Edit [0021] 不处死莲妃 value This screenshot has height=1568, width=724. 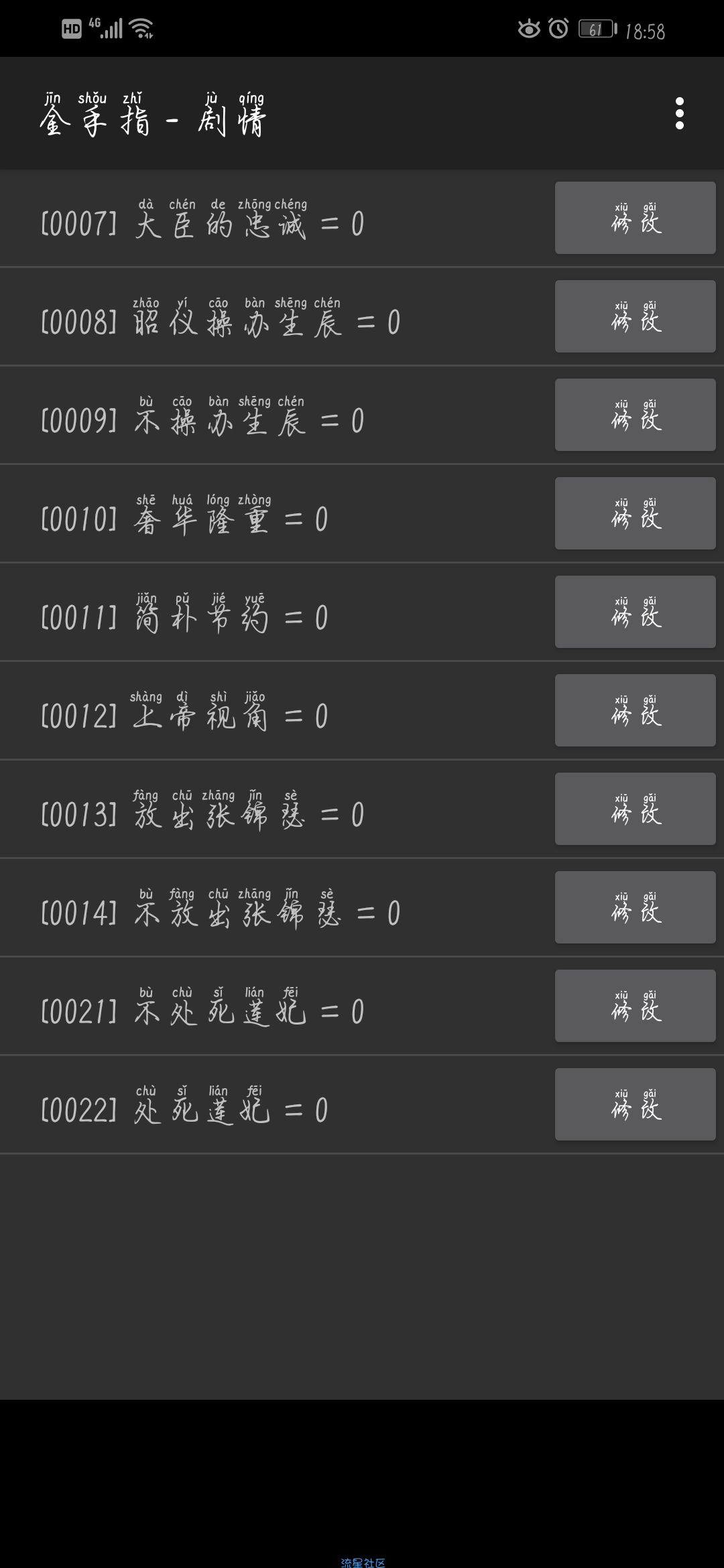pyautogui.click(x=635, y=1006)
